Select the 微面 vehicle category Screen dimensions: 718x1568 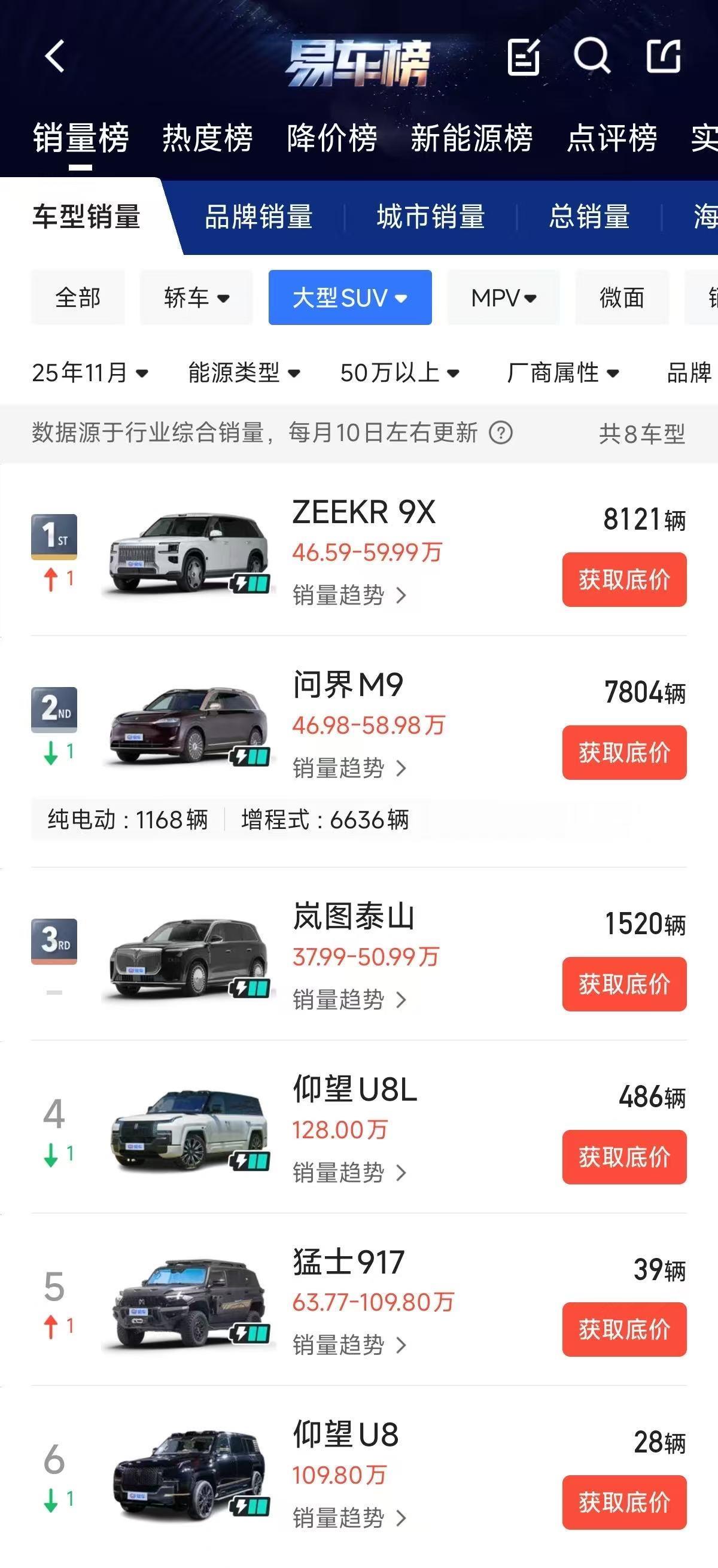(x=622, y=297)
